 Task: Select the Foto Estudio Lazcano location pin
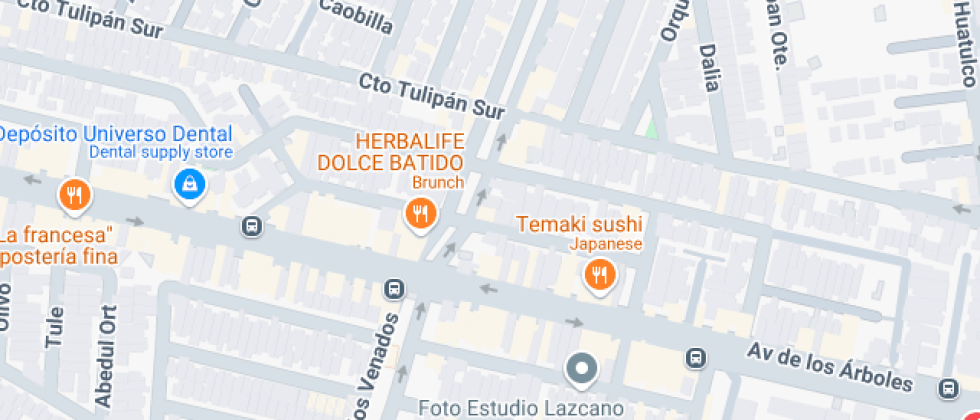pos(581,370)
